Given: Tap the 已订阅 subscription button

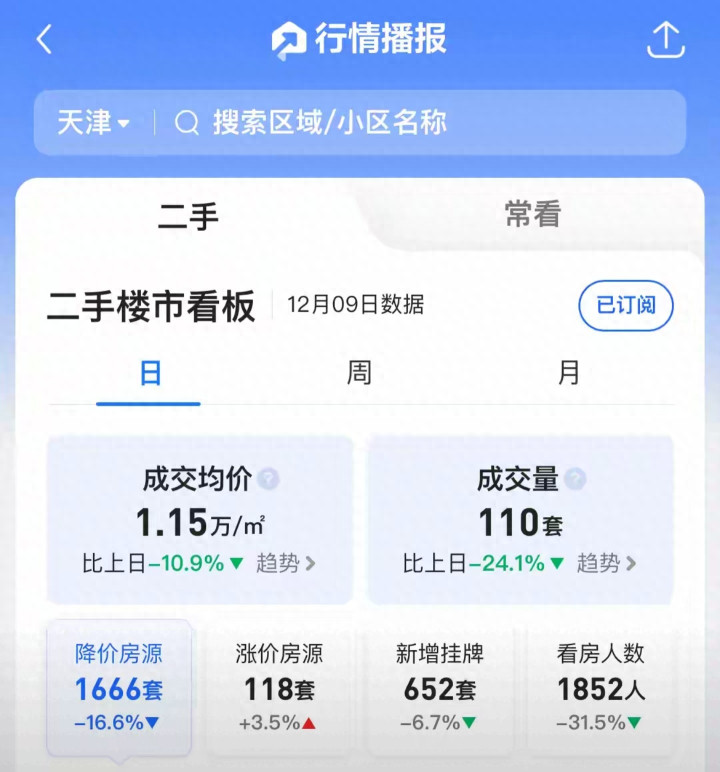Looking at the screenshot, I should (x=626, y=306).
